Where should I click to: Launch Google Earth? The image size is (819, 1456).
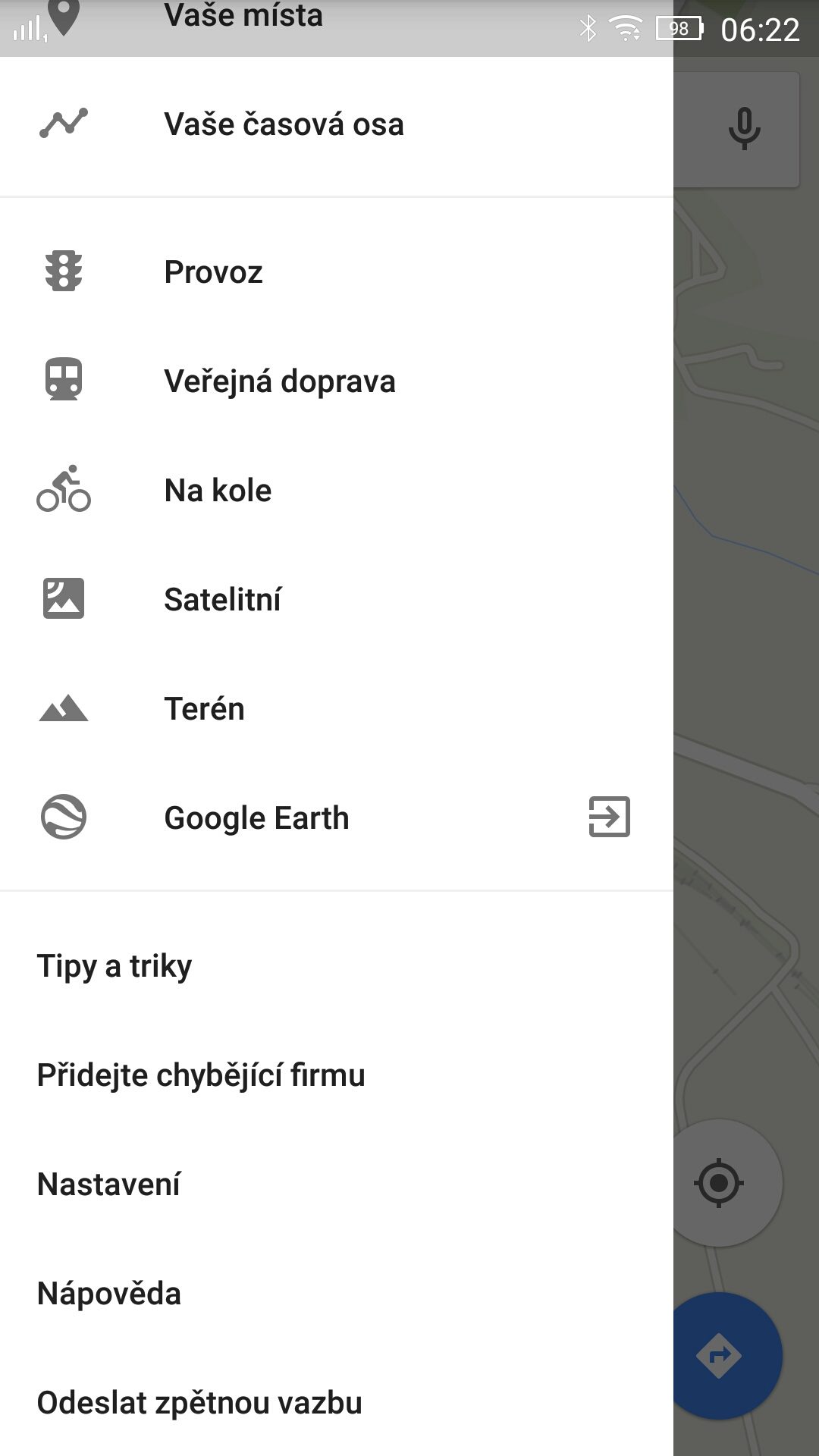click(x=337, y=818)
